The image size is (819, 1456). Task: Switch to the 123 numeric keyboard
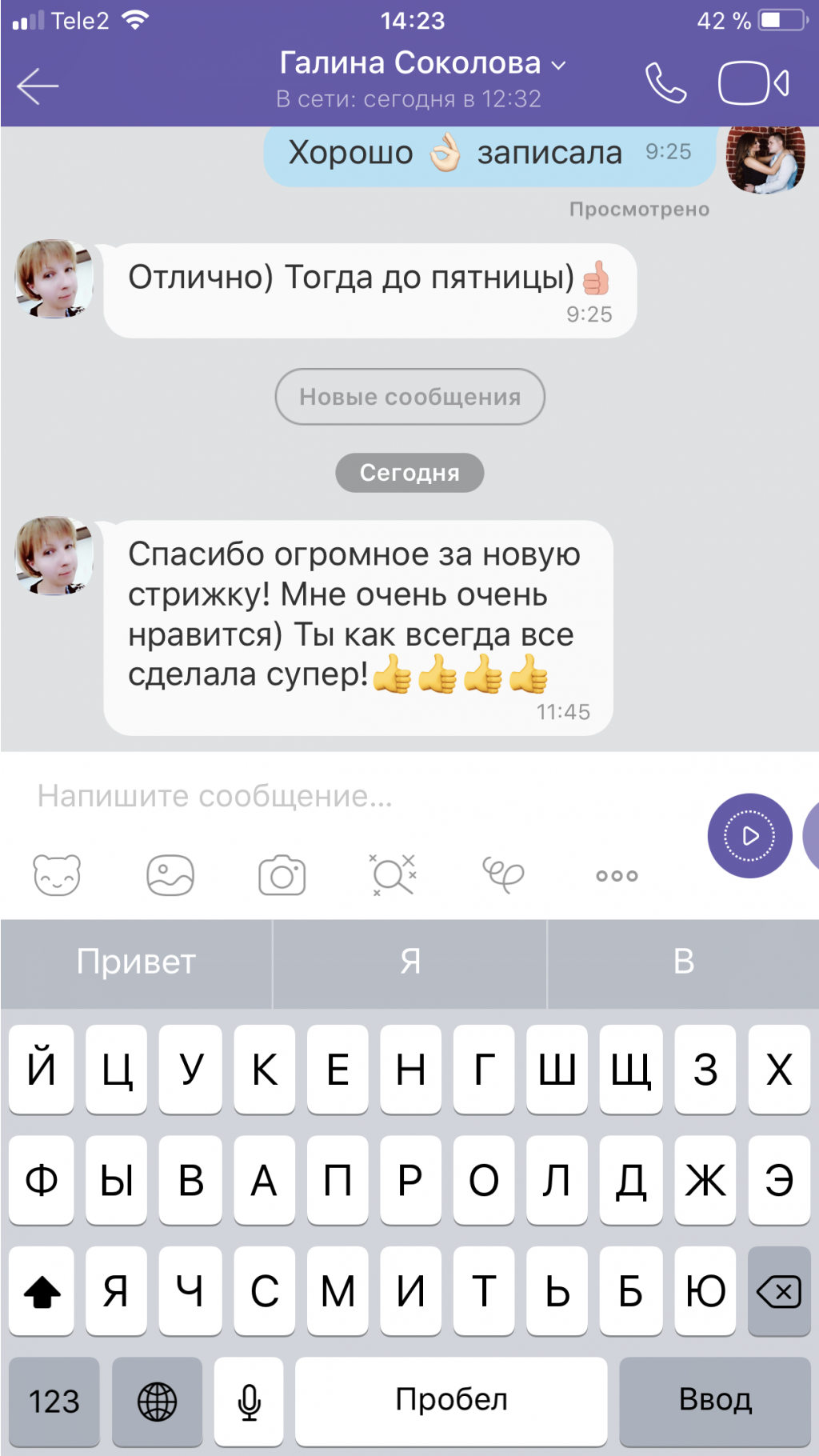click(x=54, y=1401)
